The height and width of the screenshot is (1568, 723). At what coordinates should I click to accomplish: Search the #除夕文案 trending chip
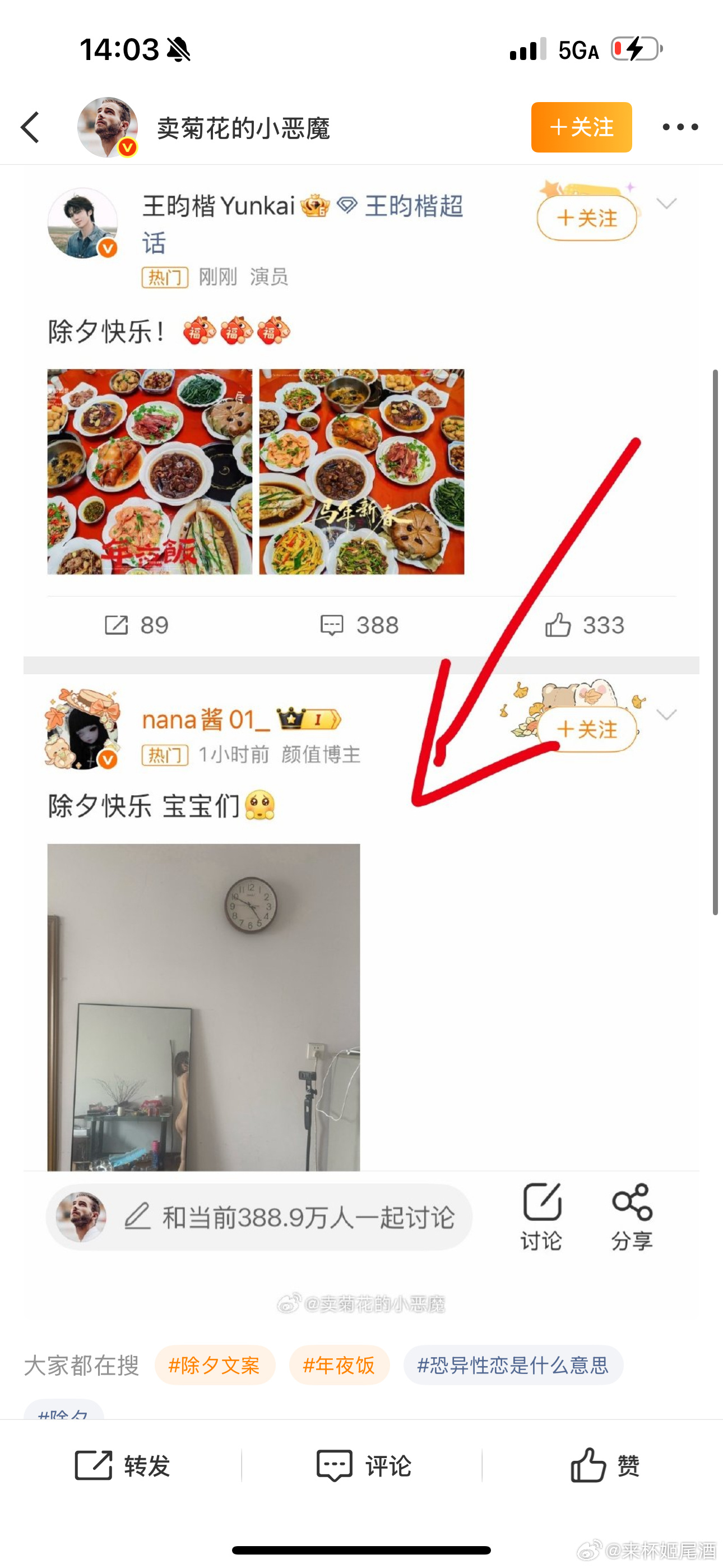pos(214,1364)
